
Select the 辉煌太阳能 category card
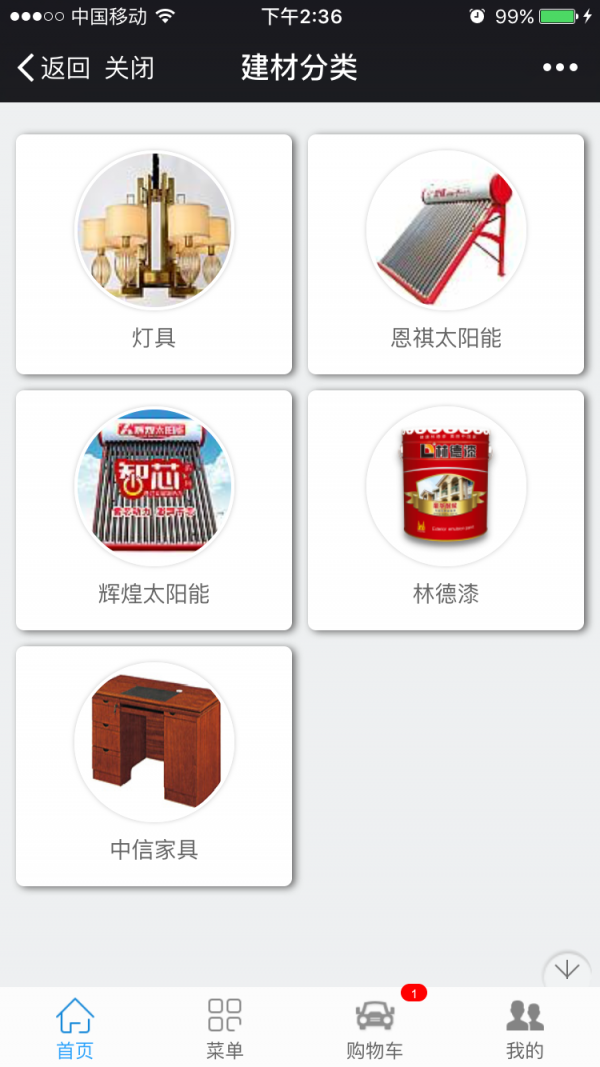pos(154,510)
